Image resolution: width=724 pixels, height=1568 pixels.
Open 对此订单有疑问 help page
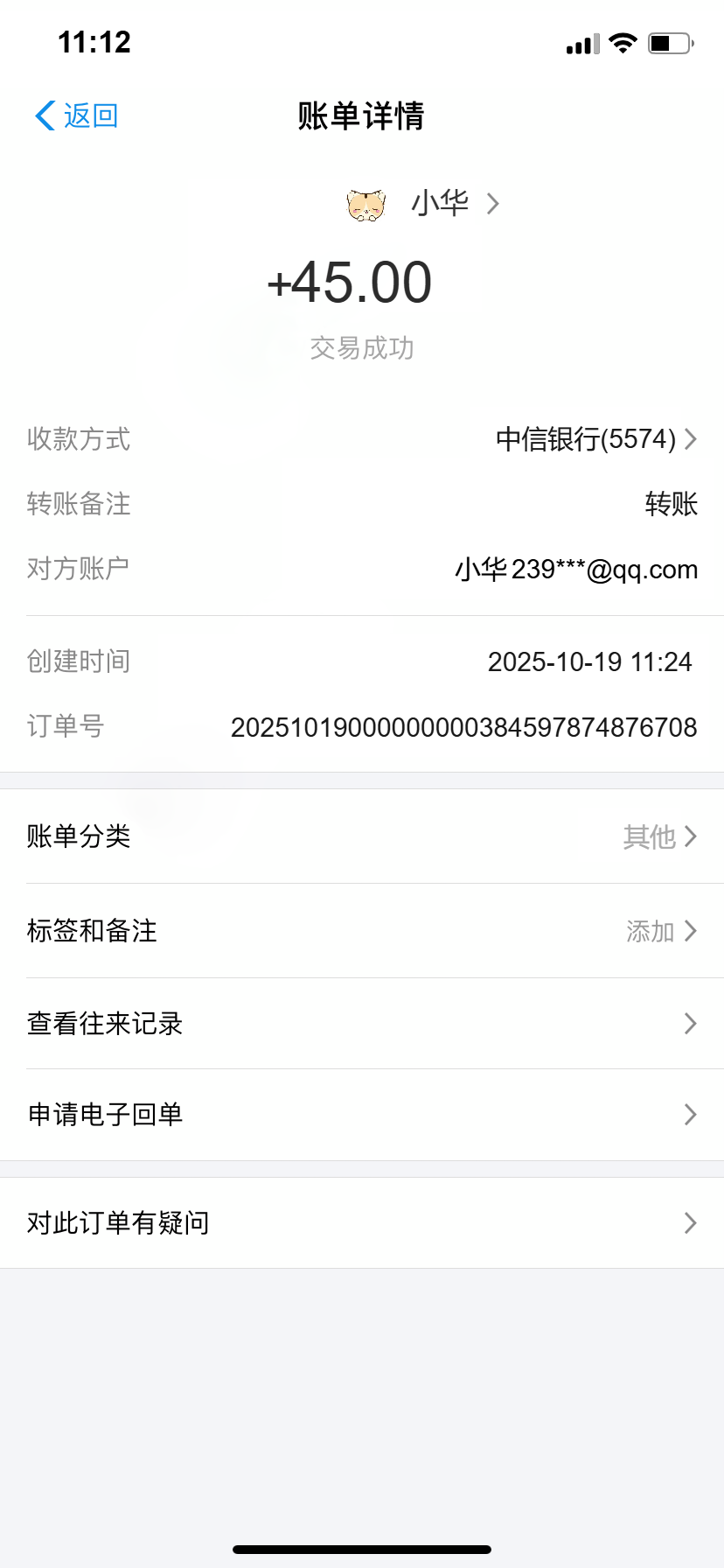tap(118, 1222)
